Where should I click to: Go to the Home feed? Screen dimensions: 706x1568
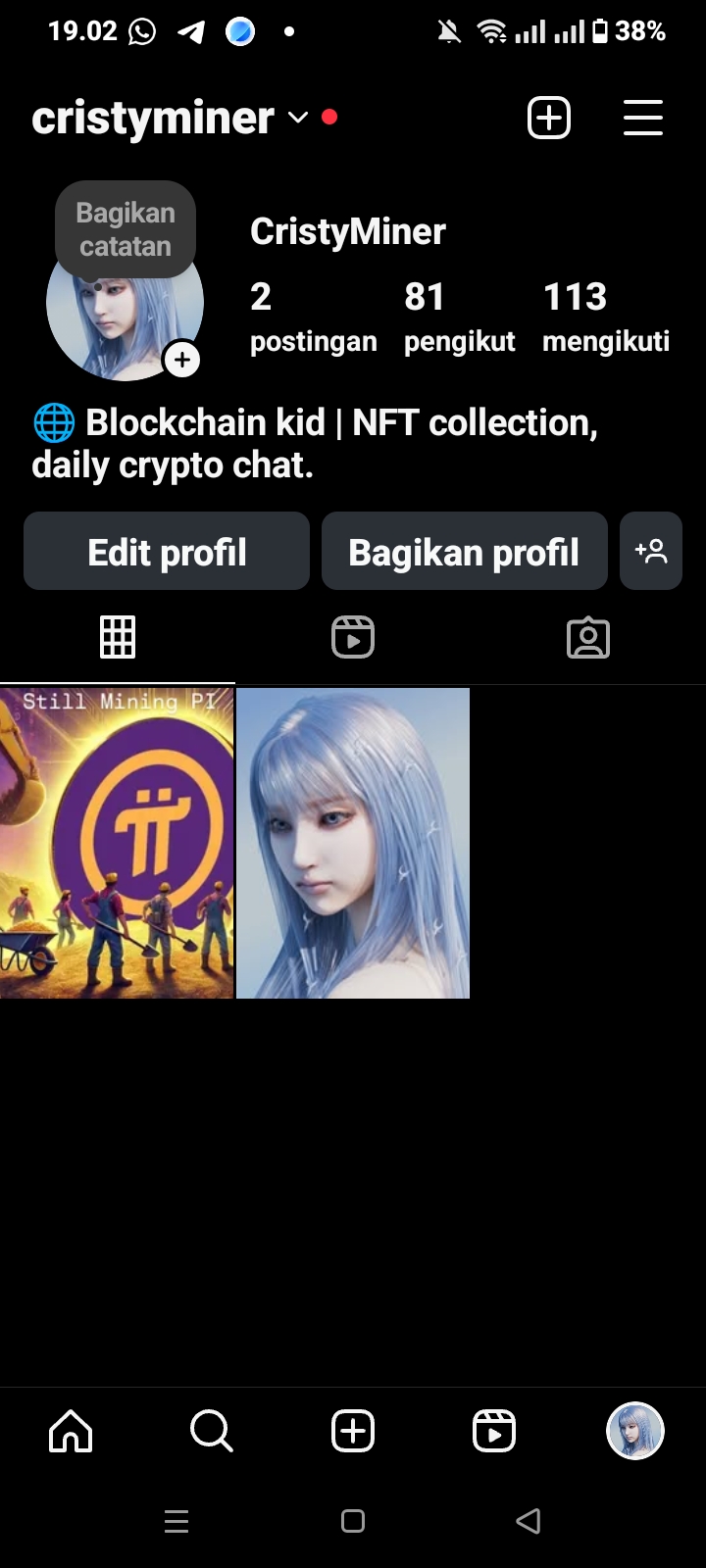coord(71,1431)
